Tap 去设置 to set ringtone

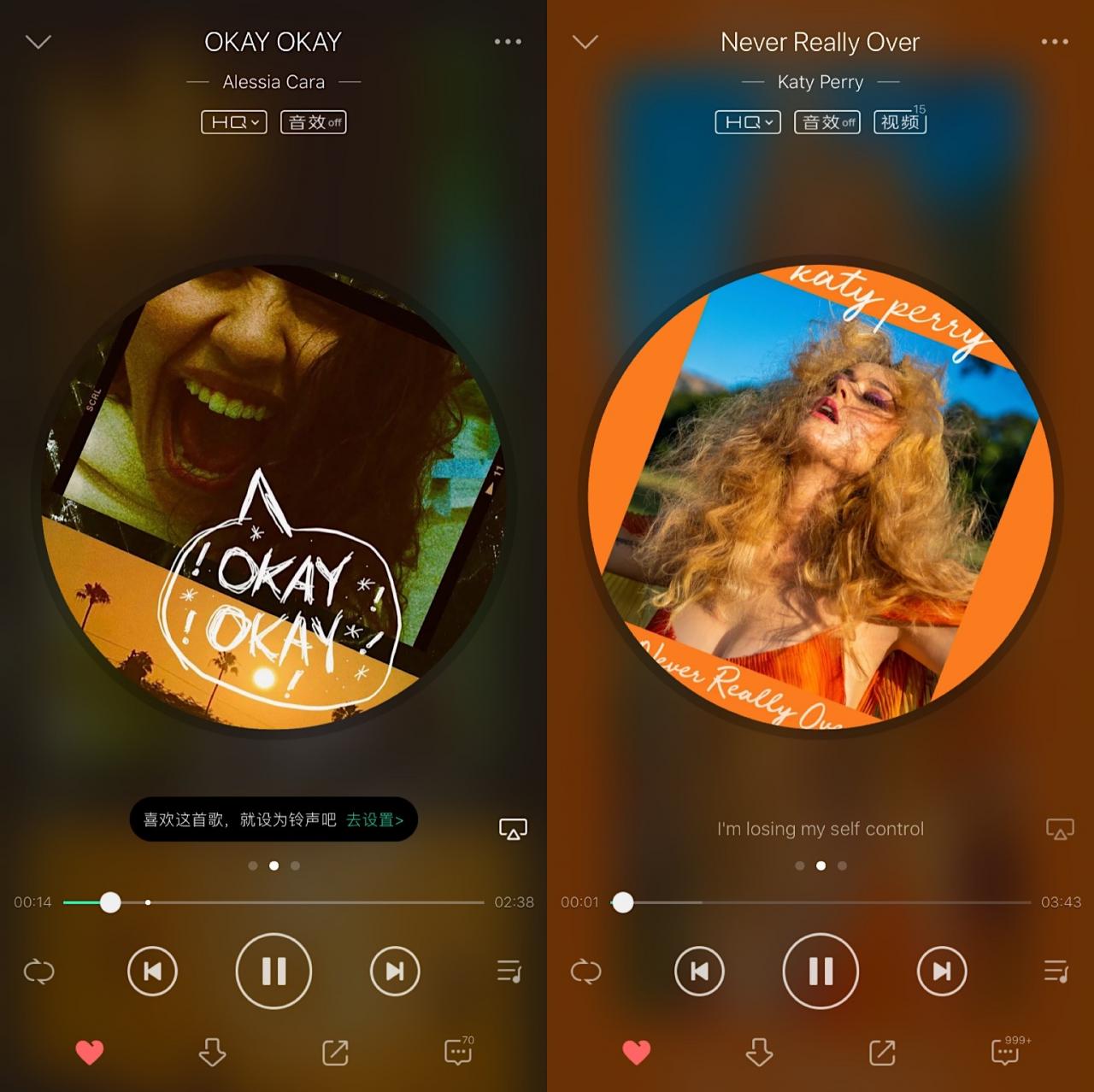(x=373, y=819)
